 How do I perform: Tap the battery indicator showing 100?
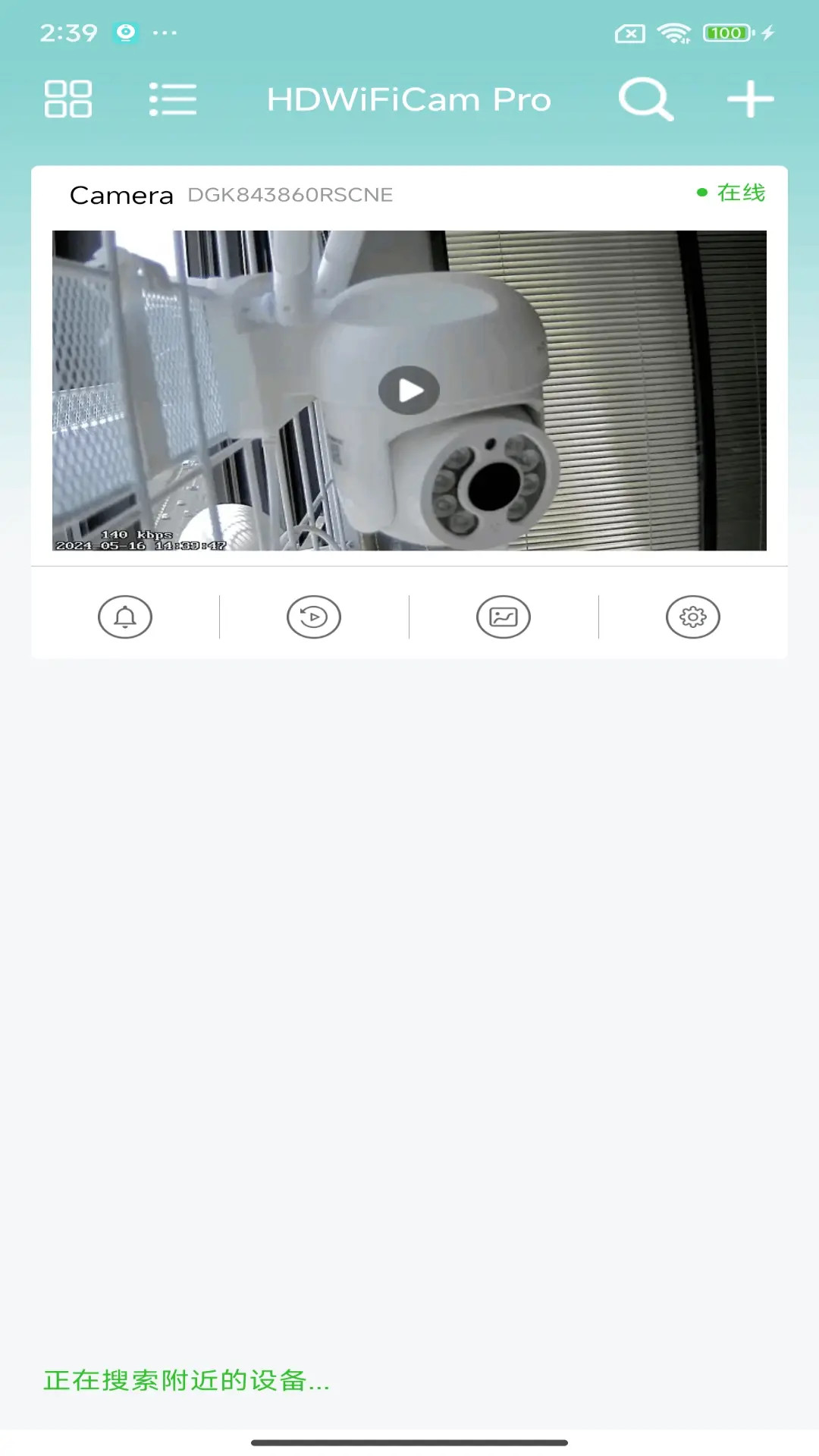click(726, 31)
